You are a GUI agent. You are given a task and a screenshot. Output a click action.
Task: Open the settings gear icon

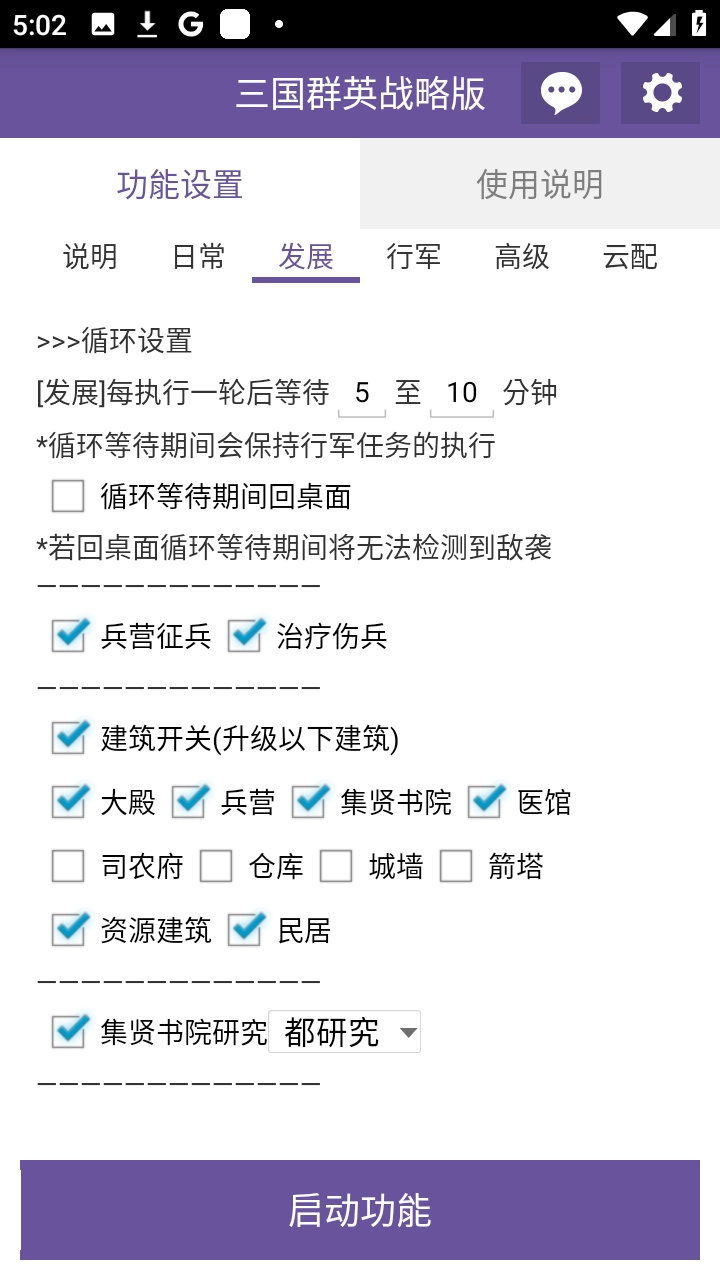[660, 93]
